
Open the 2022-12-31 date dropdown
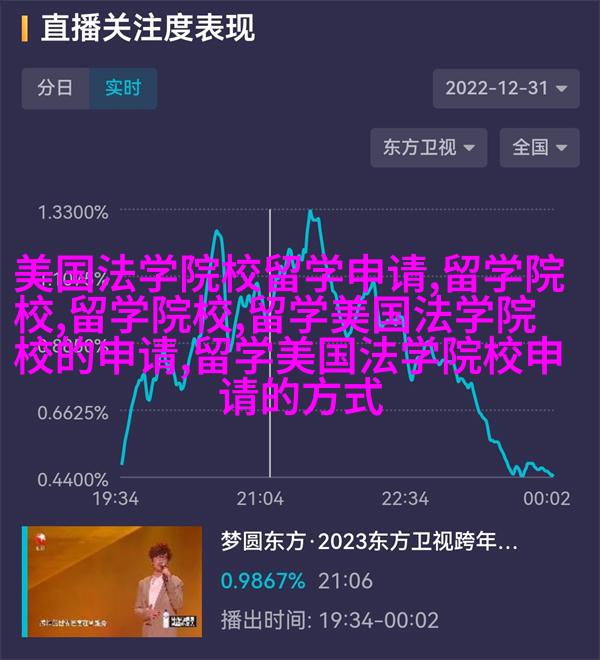coord(506,87)
